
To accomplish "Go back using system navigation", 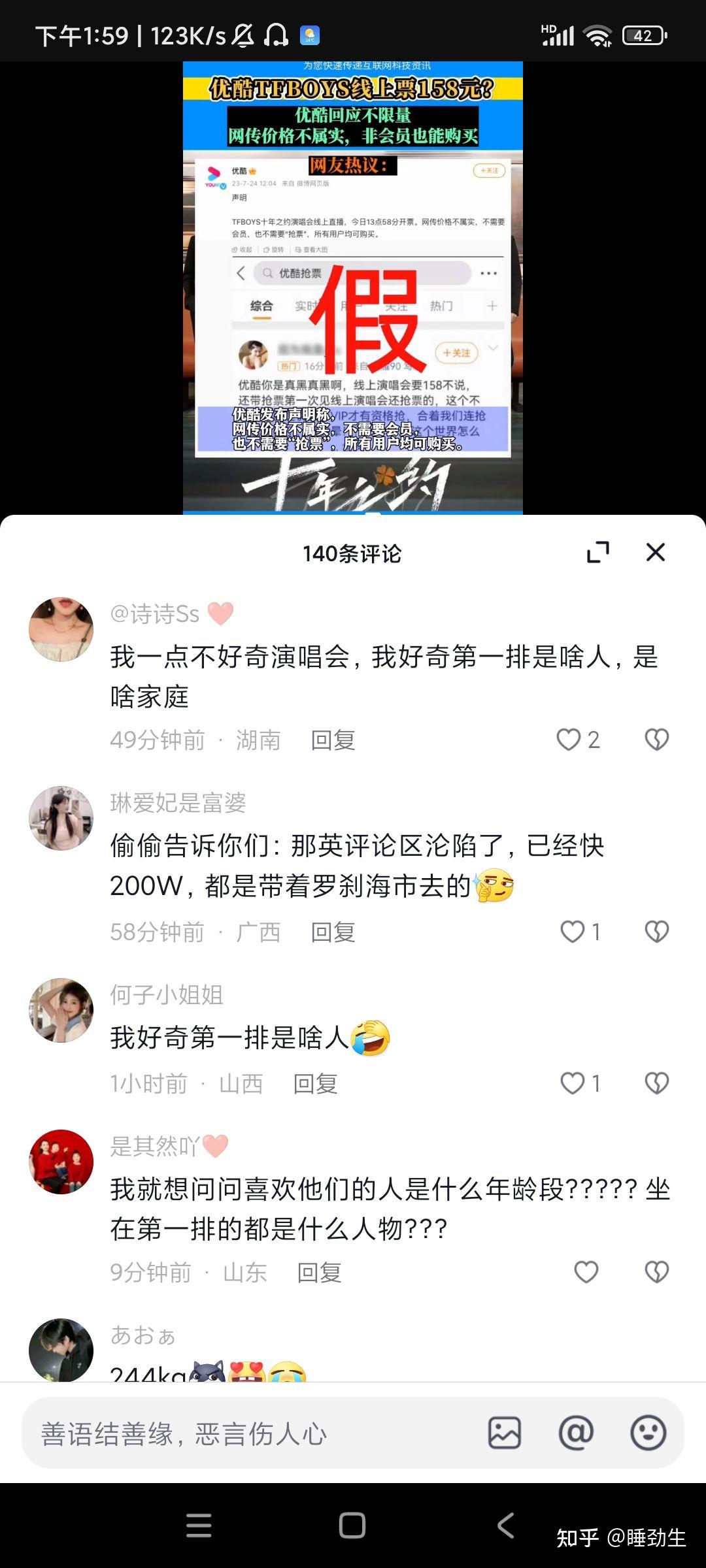I will click(505, 1526).
